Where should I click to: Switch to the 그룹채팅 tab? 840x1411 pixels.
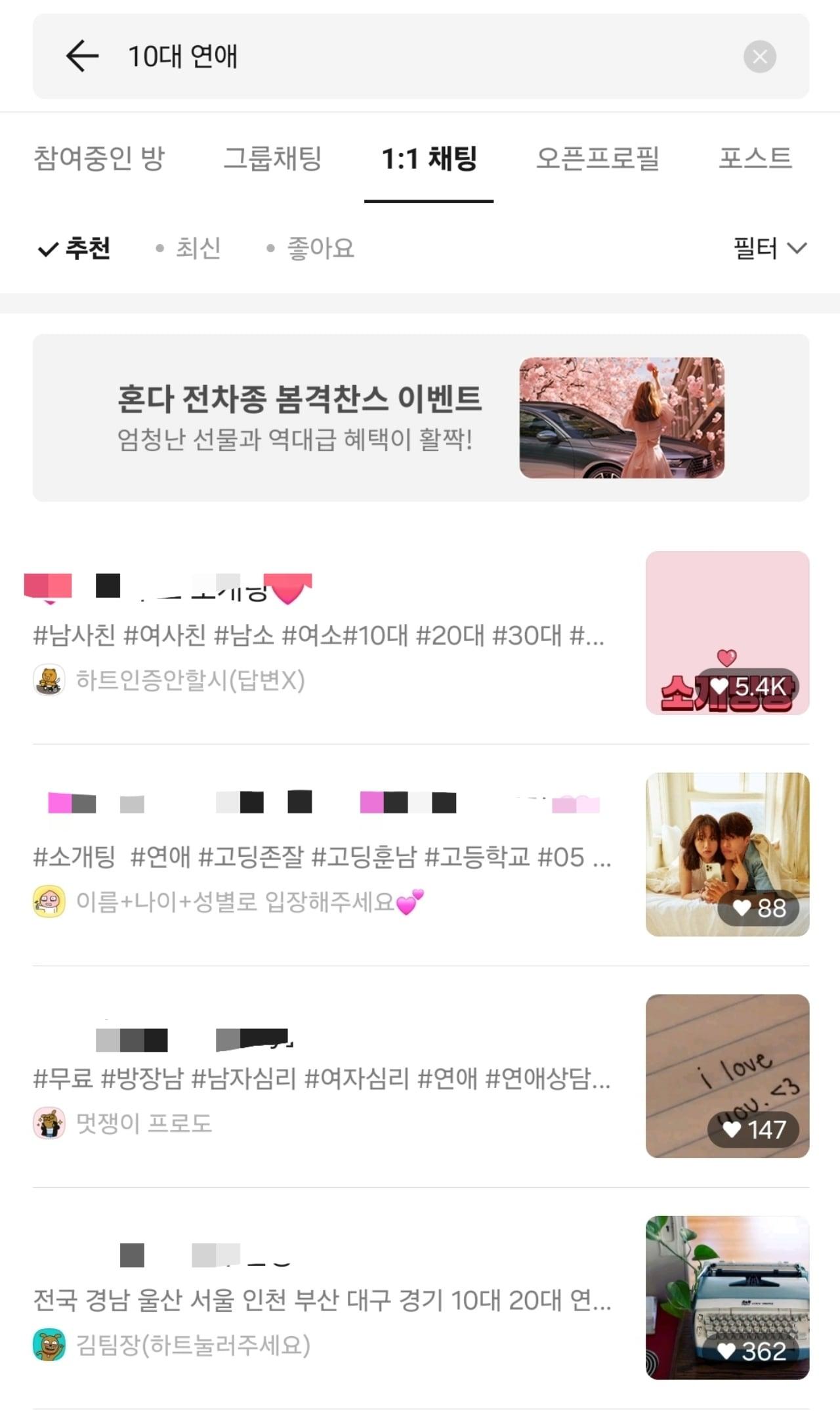pyautogui.click(x=272, y=158)
